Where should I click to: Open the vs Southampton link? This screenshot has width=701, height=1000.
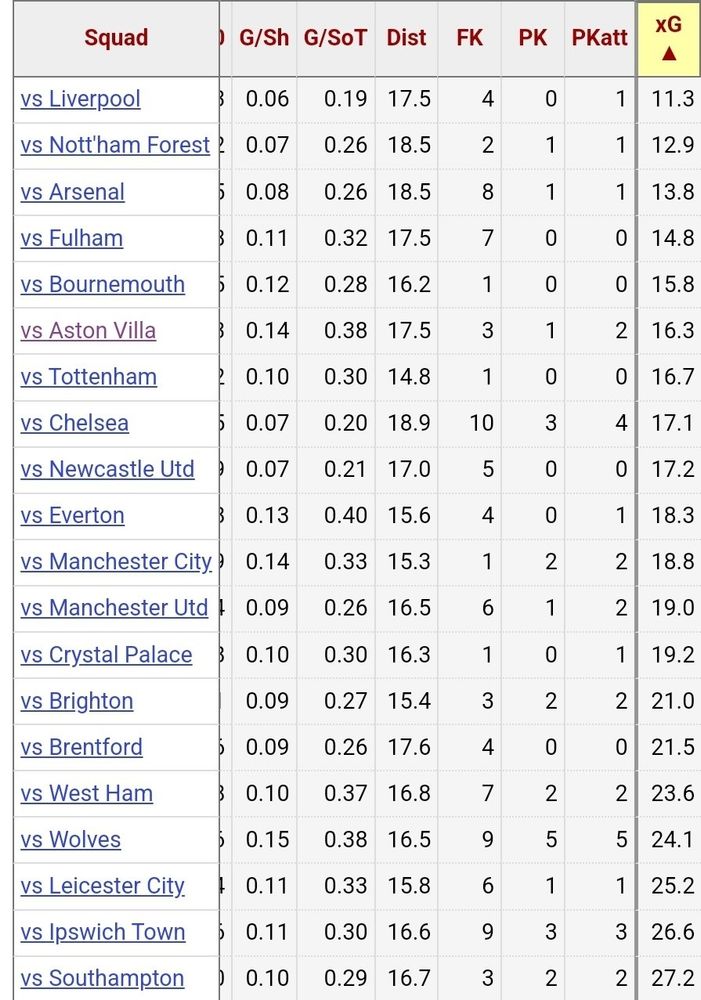102,978
